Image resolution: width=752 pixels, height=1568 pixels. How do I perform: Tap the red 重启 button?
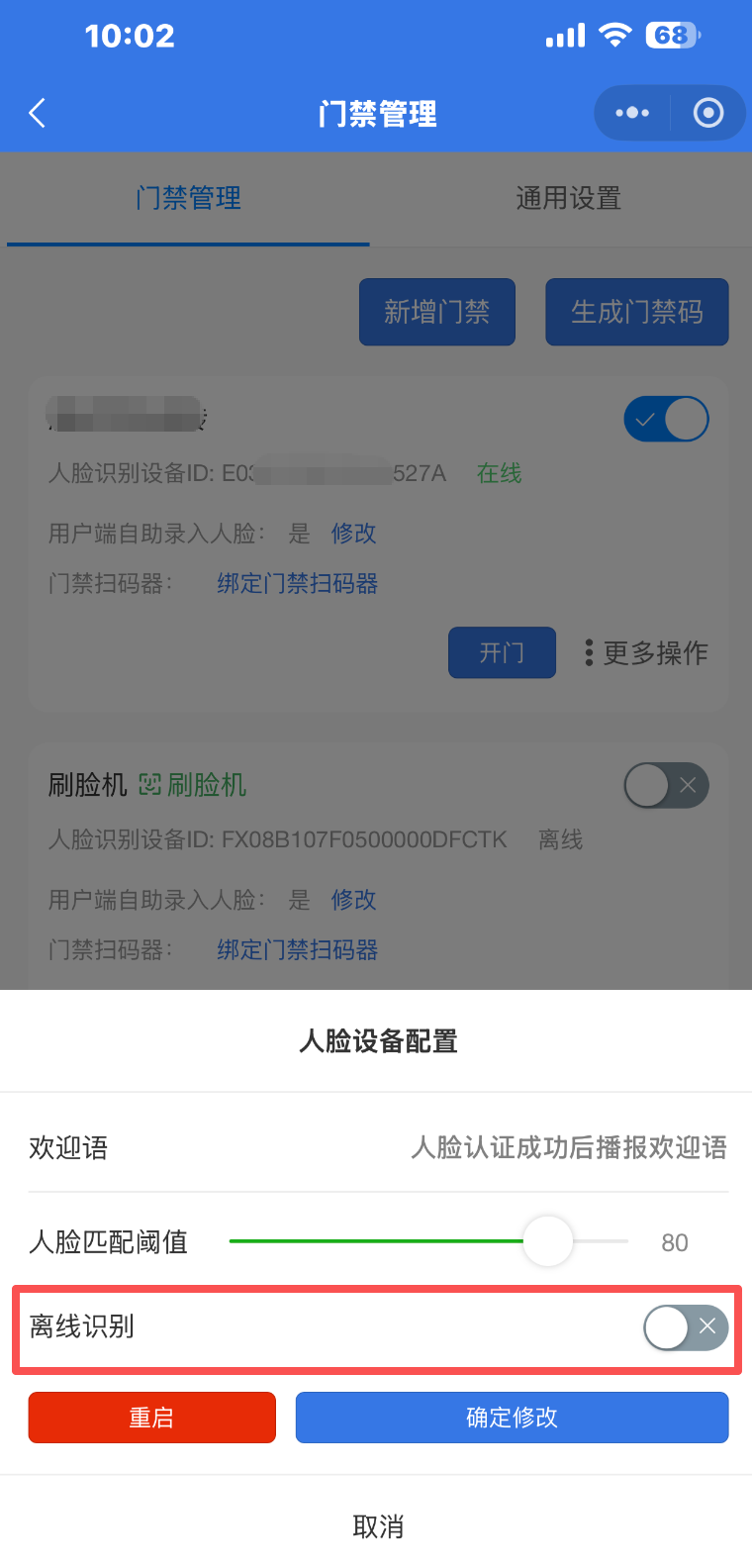point(151,1418)
